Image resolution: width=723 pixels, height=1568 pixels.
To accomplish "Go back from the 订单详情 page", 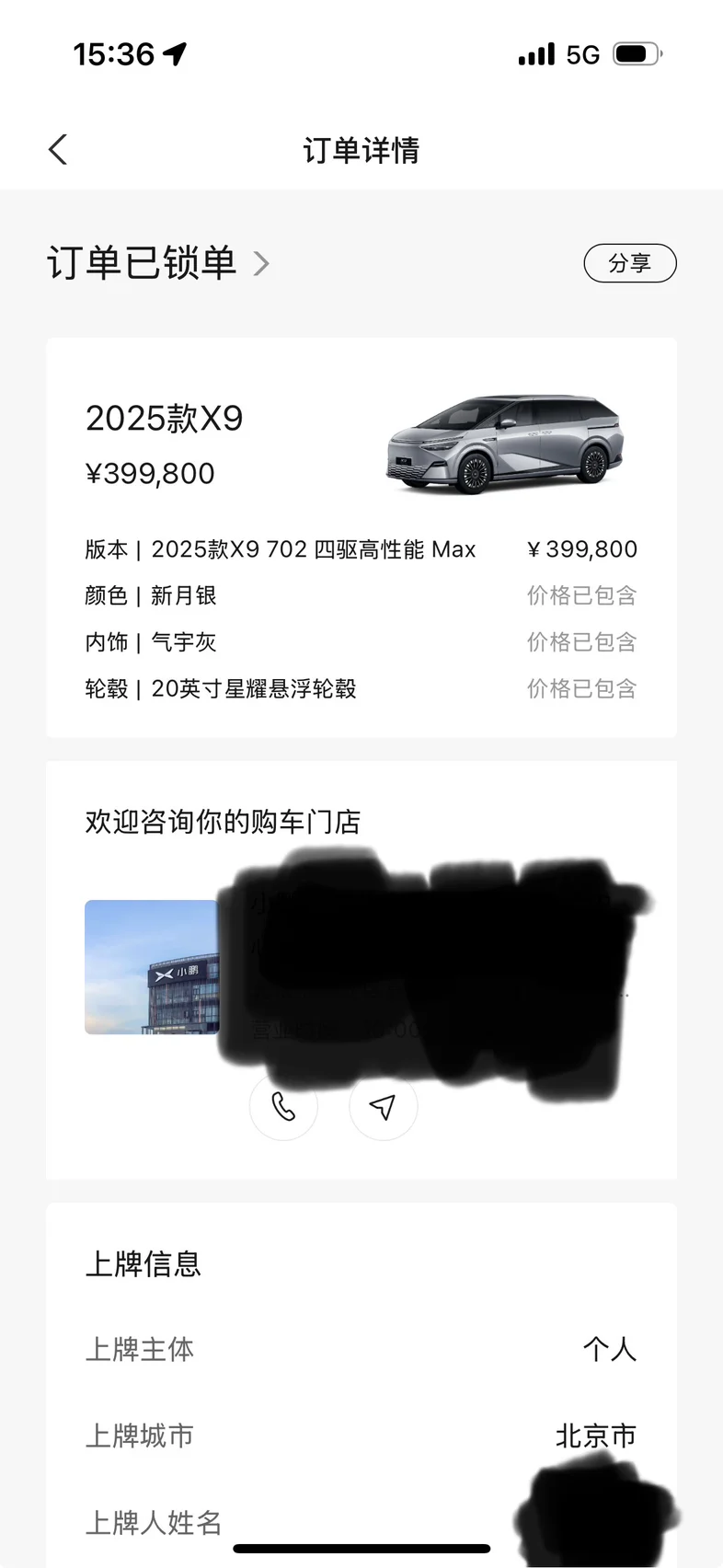I will [58, 149].
